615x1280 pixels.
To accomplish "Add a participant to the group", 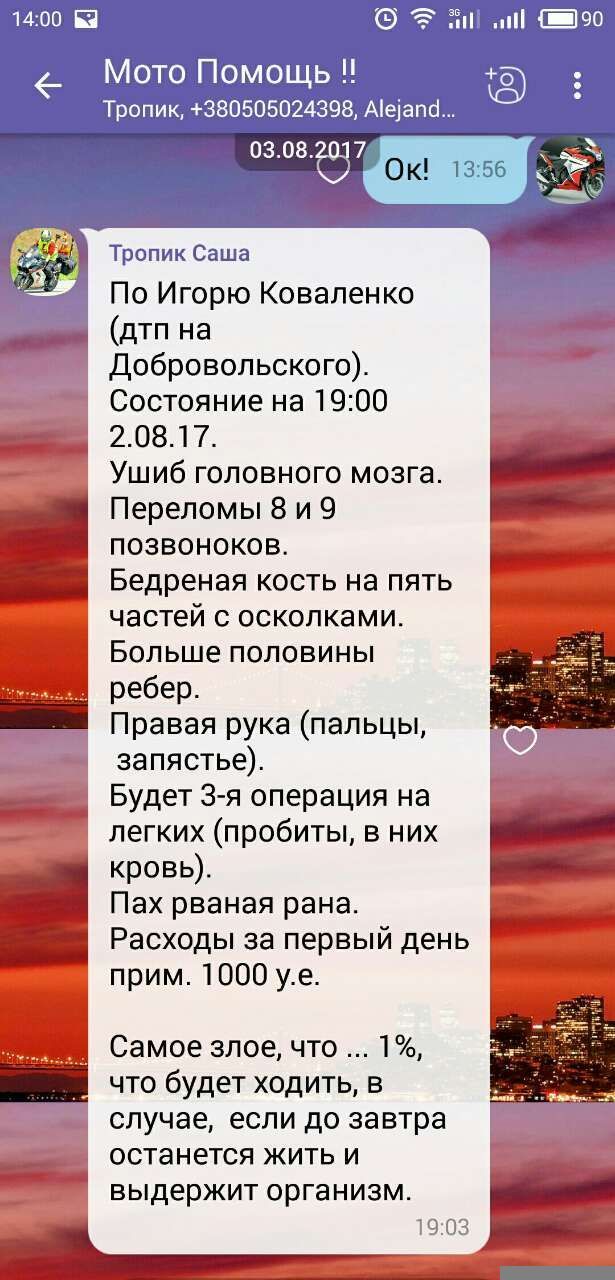I will [x=506, y=85].
